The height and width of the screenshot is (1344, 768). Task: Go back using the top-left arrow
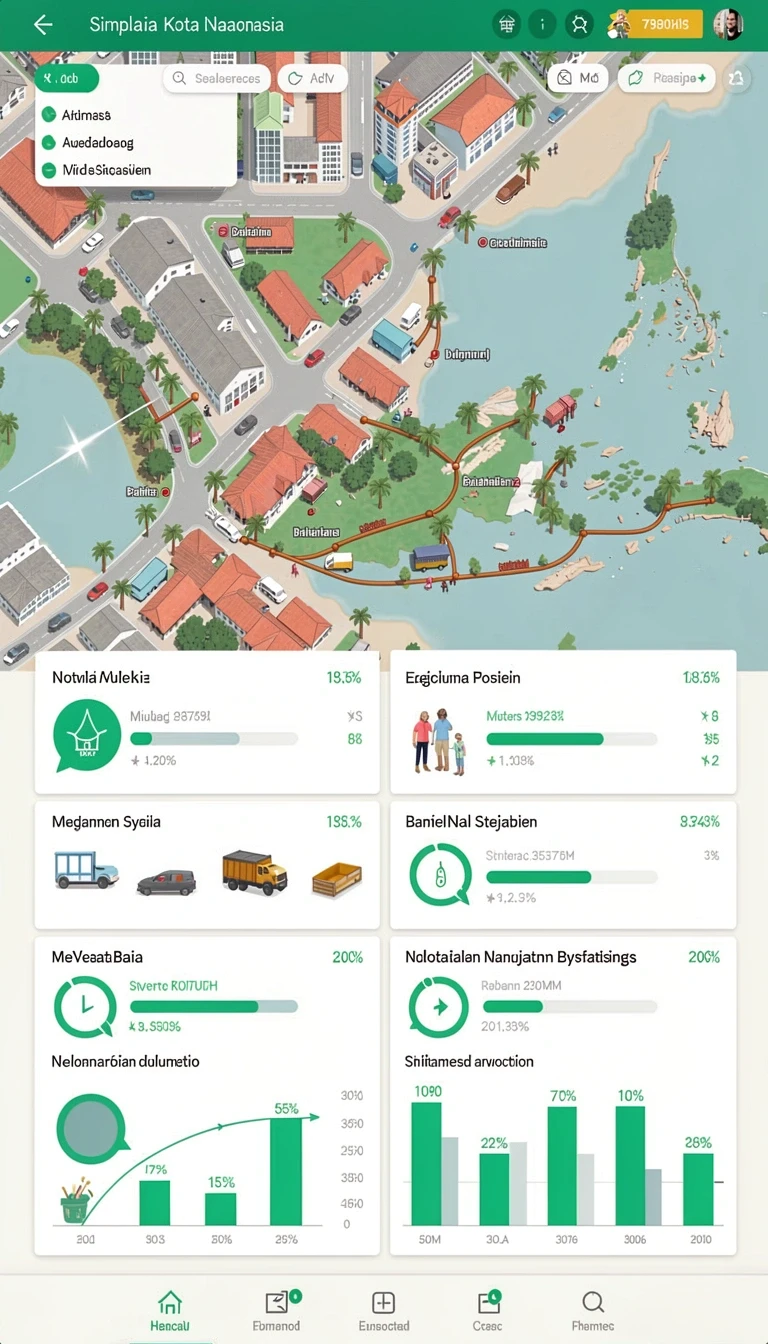point(43,25)
